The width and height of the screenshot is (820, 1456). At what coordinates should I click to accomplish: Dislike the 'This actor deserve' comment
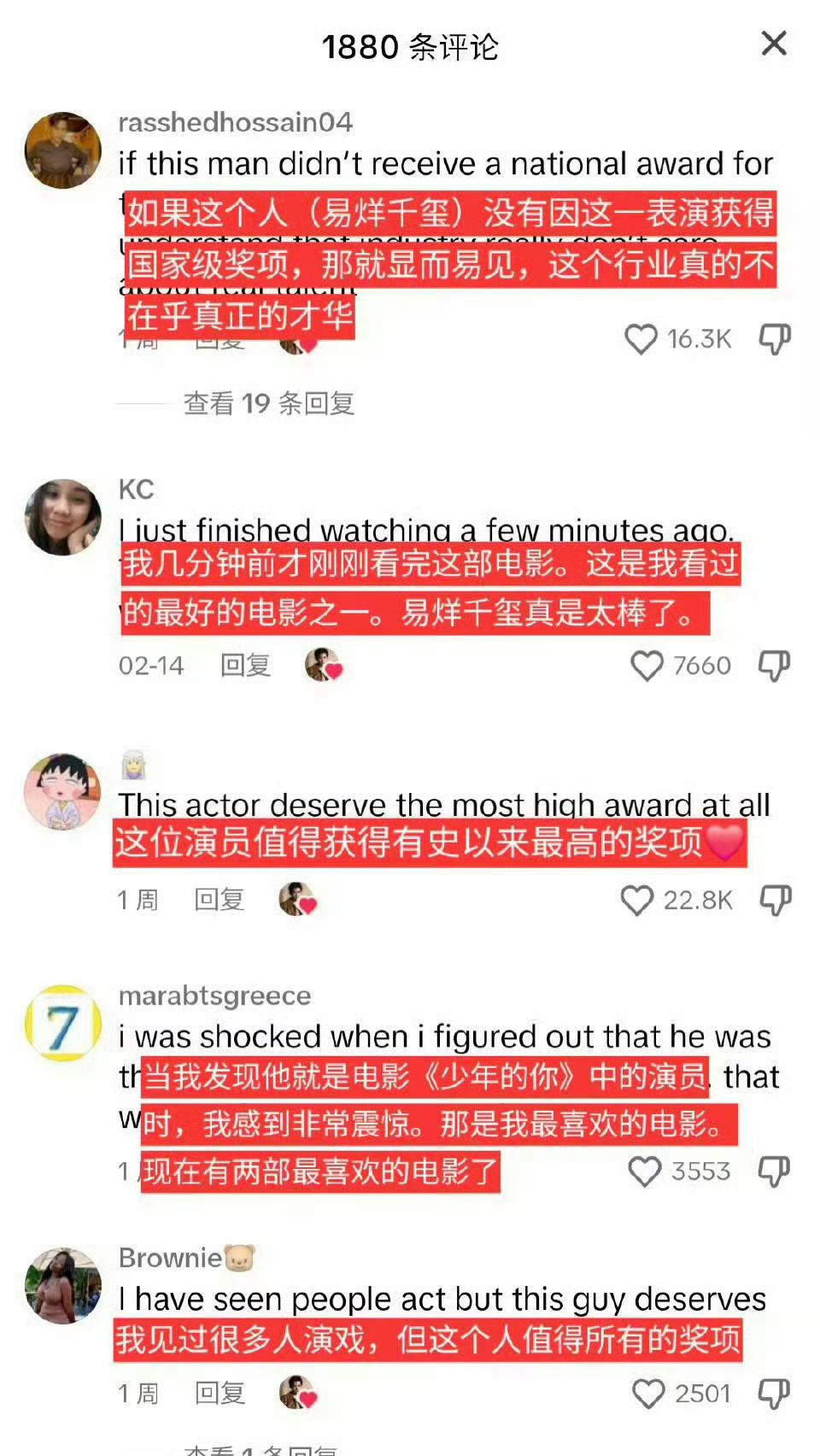pyautogui.click(x=775, y=900)
